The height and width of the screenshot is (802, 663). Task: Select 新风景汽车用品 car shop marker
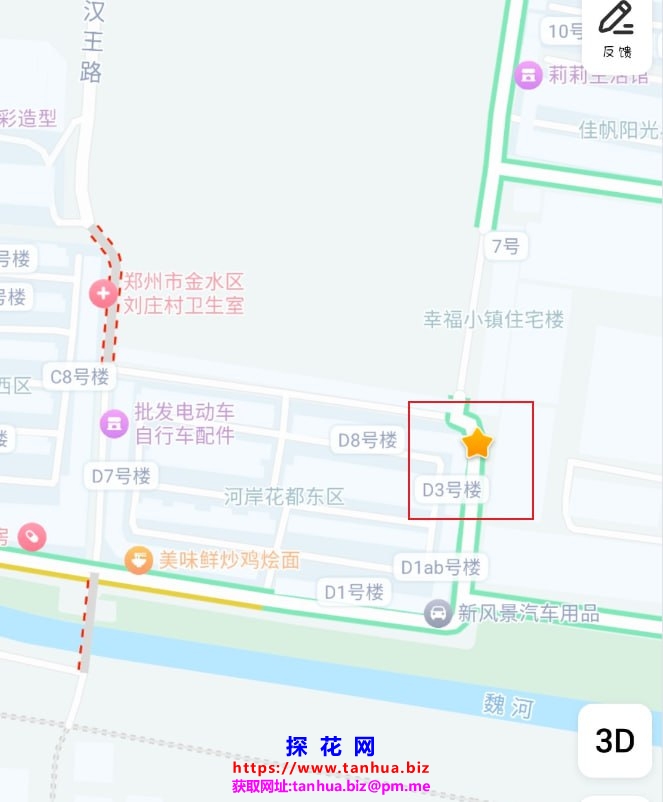(438, 613)
